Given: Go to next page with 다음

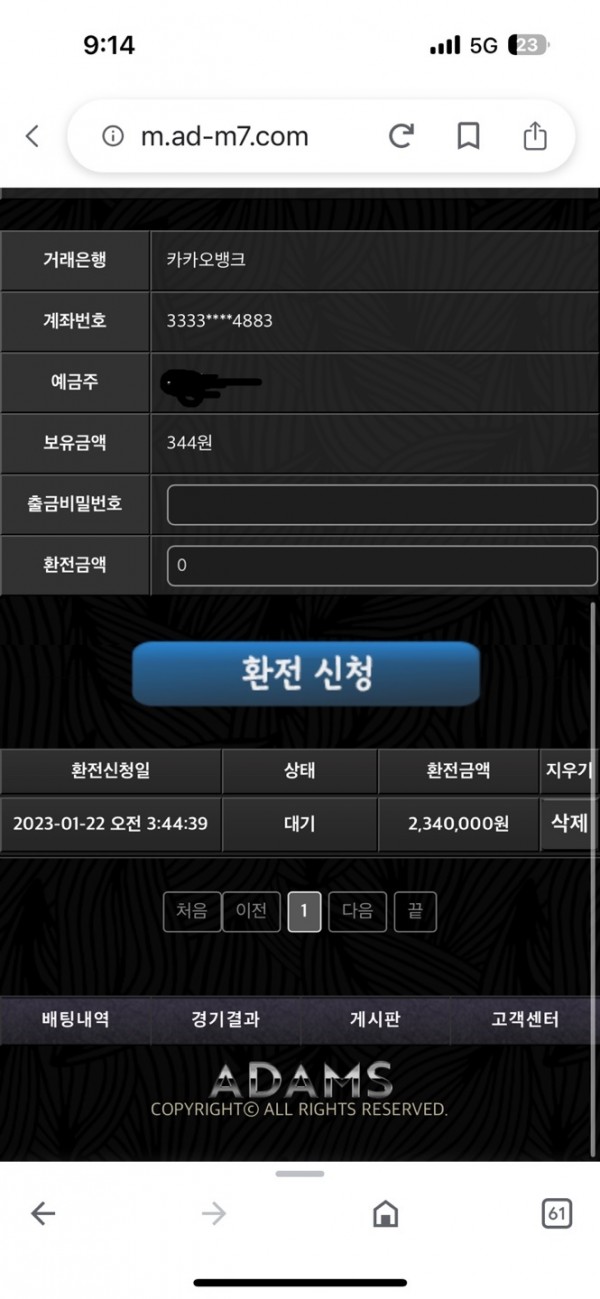Looking at the screenshot, I should [357, 911].
